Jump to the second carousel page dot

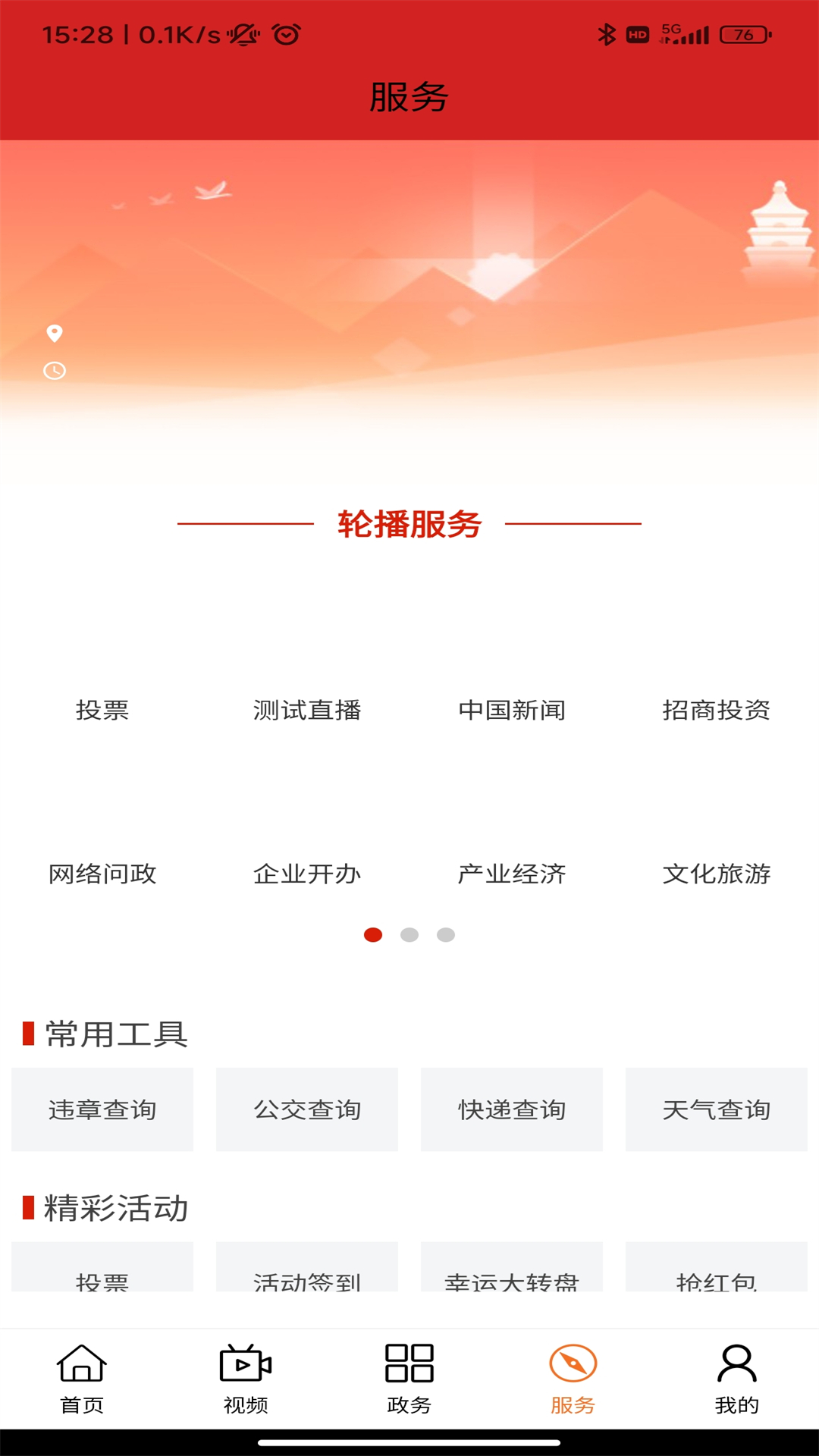click(409, 935)
